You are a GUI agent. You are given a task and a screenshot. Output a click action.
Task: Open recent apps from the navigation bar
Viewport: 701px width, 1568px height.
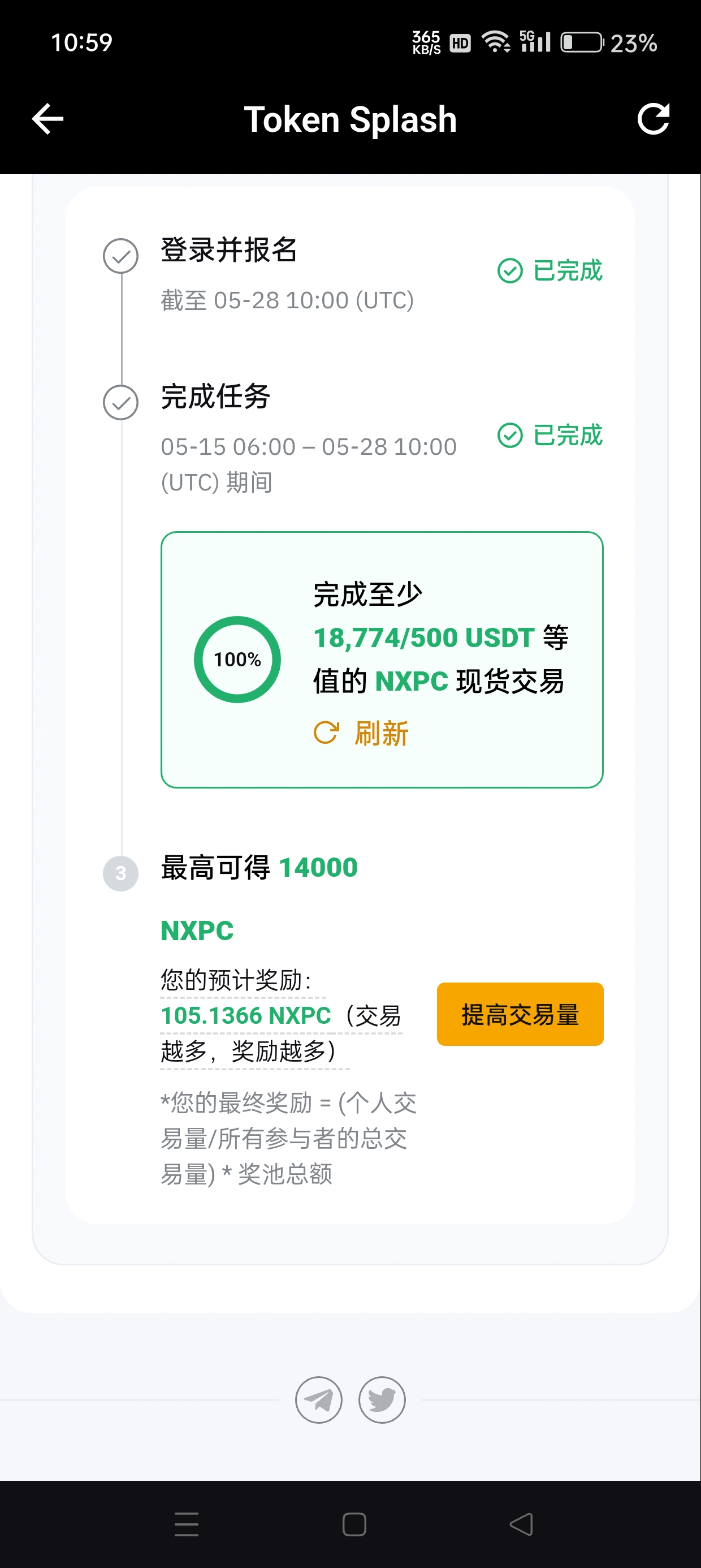(186, 1524)
